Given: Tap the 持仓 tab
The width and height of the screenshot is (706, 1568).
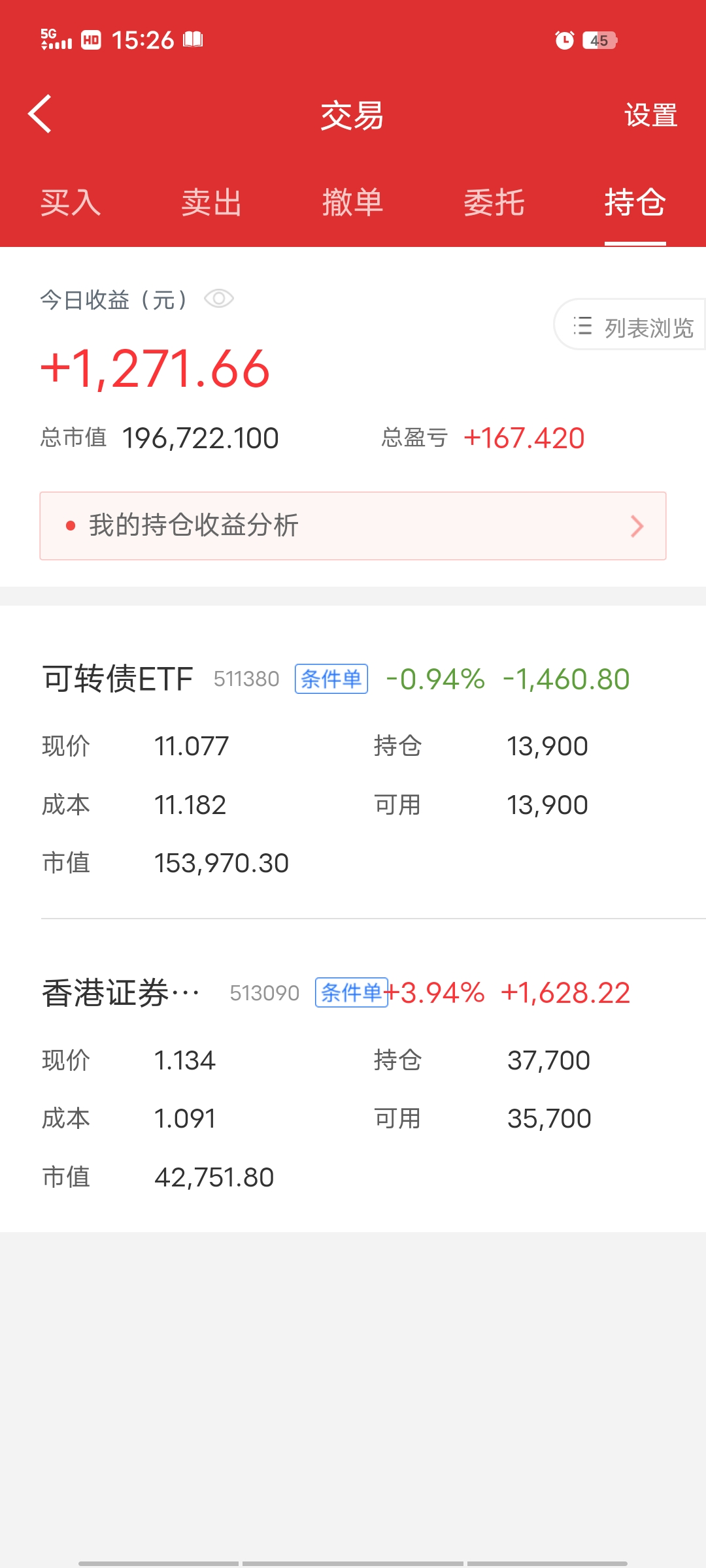Looking at the screenshot, I should 635,203.
